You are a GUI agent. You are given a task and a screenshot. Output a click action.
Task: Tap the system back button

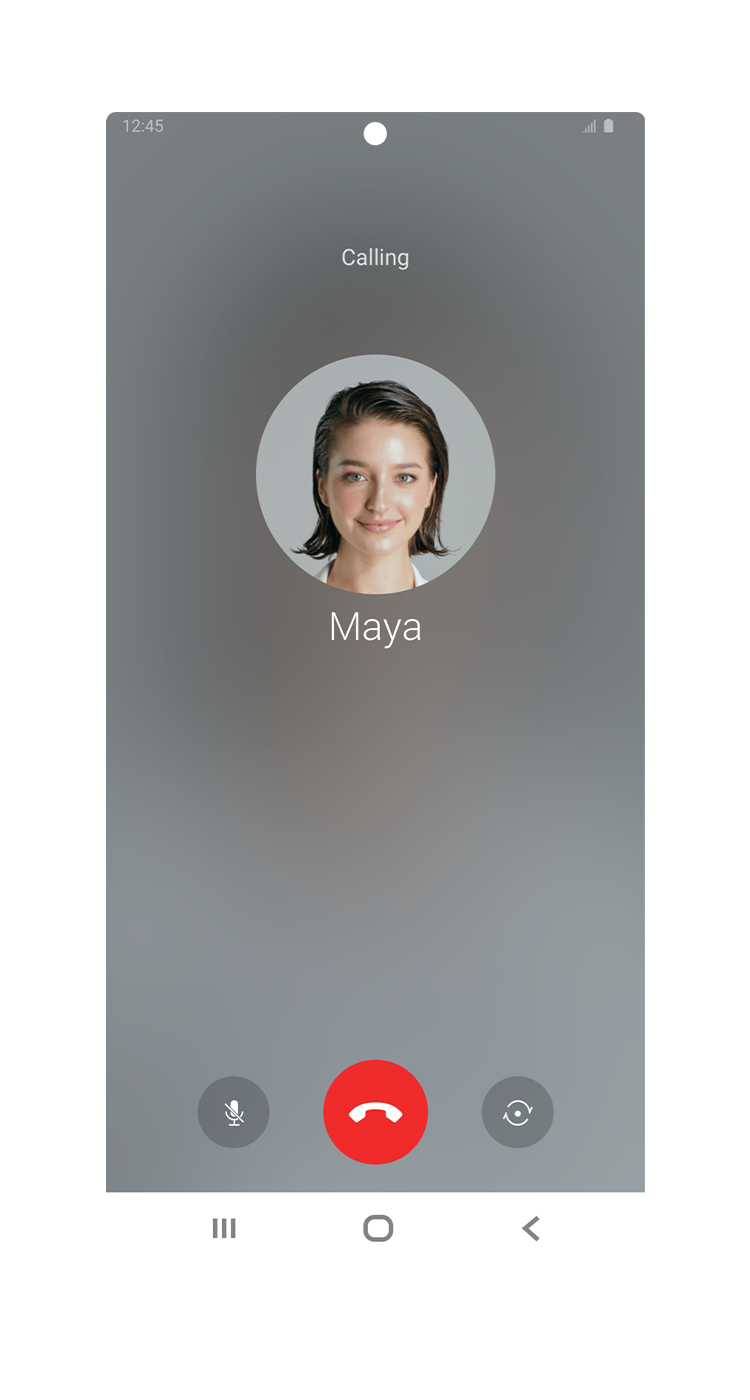click(531, 1228)
